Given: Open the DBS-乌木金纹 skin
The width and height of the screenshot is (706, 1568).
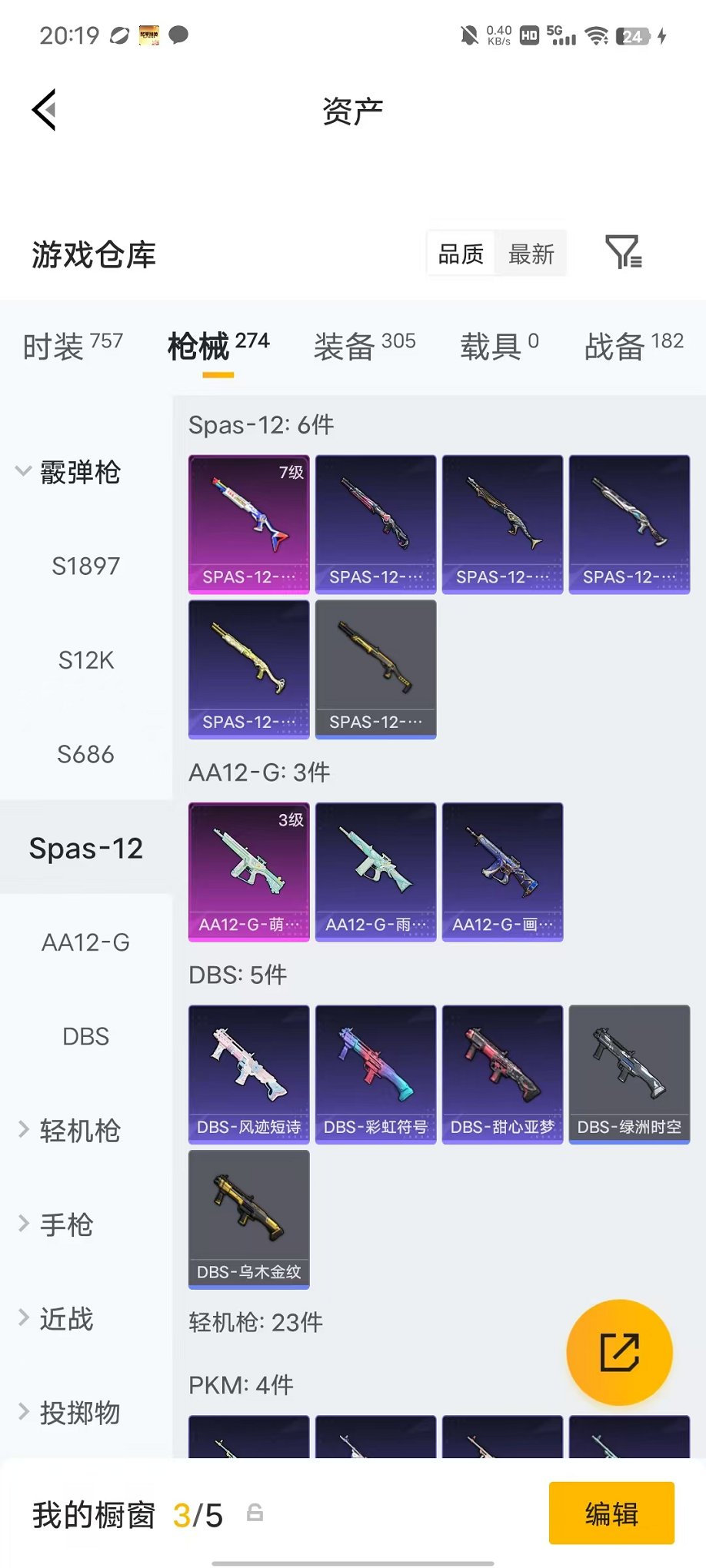Looking at the screenshot, I should point(249,1219).
